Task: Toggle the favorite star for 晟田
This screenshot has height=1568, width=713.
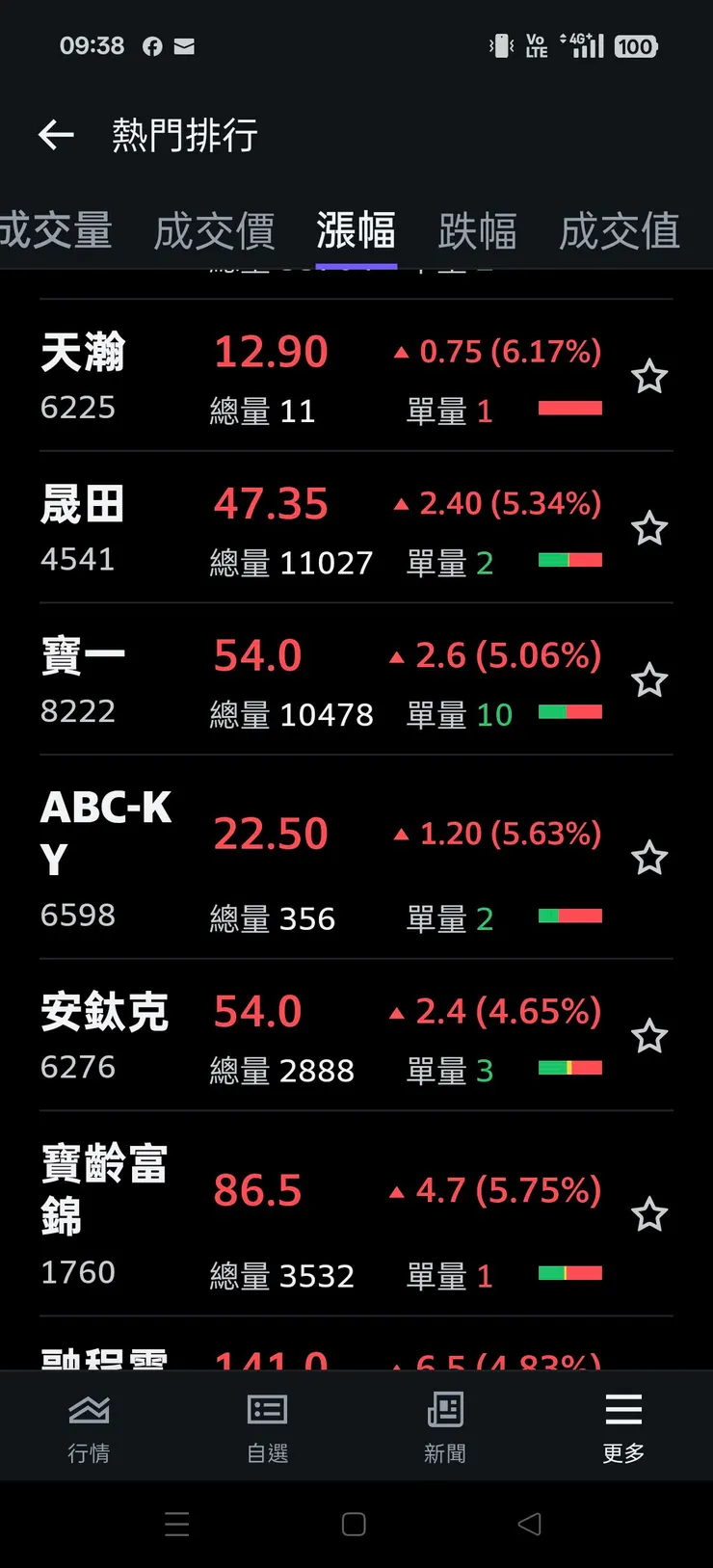Action: [x=649, y=529]
